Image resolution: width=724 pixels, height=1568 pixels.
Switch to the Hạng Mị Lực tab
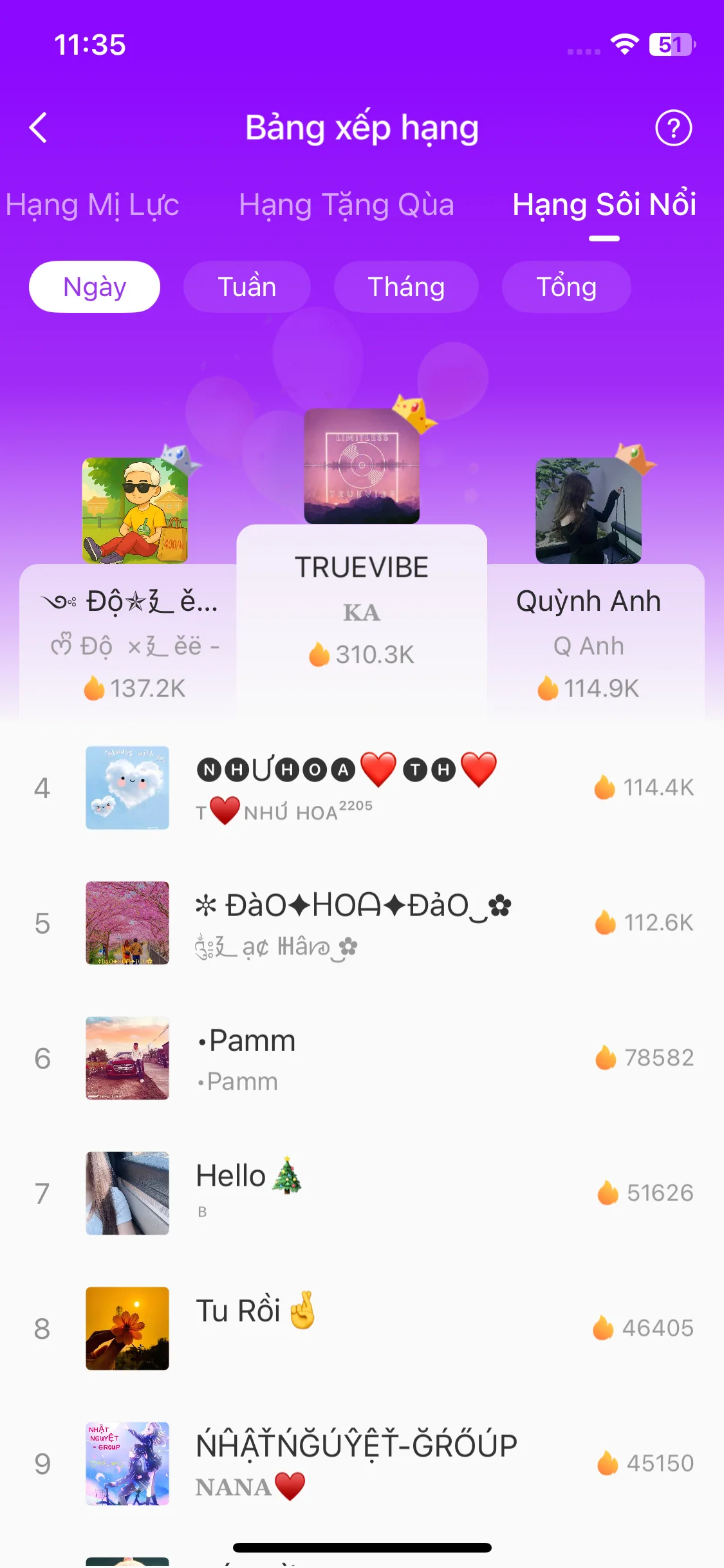[93, 205]
